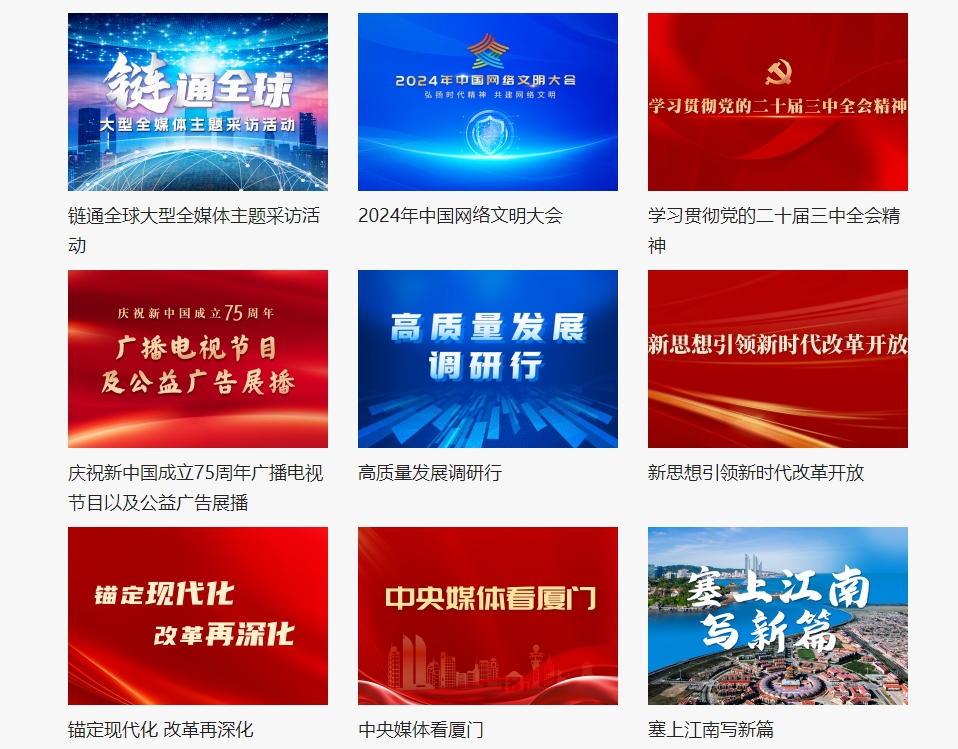
Task: Open the 锚定现代化 改革再深化 topic card
Action: click(x=198, y=616)
